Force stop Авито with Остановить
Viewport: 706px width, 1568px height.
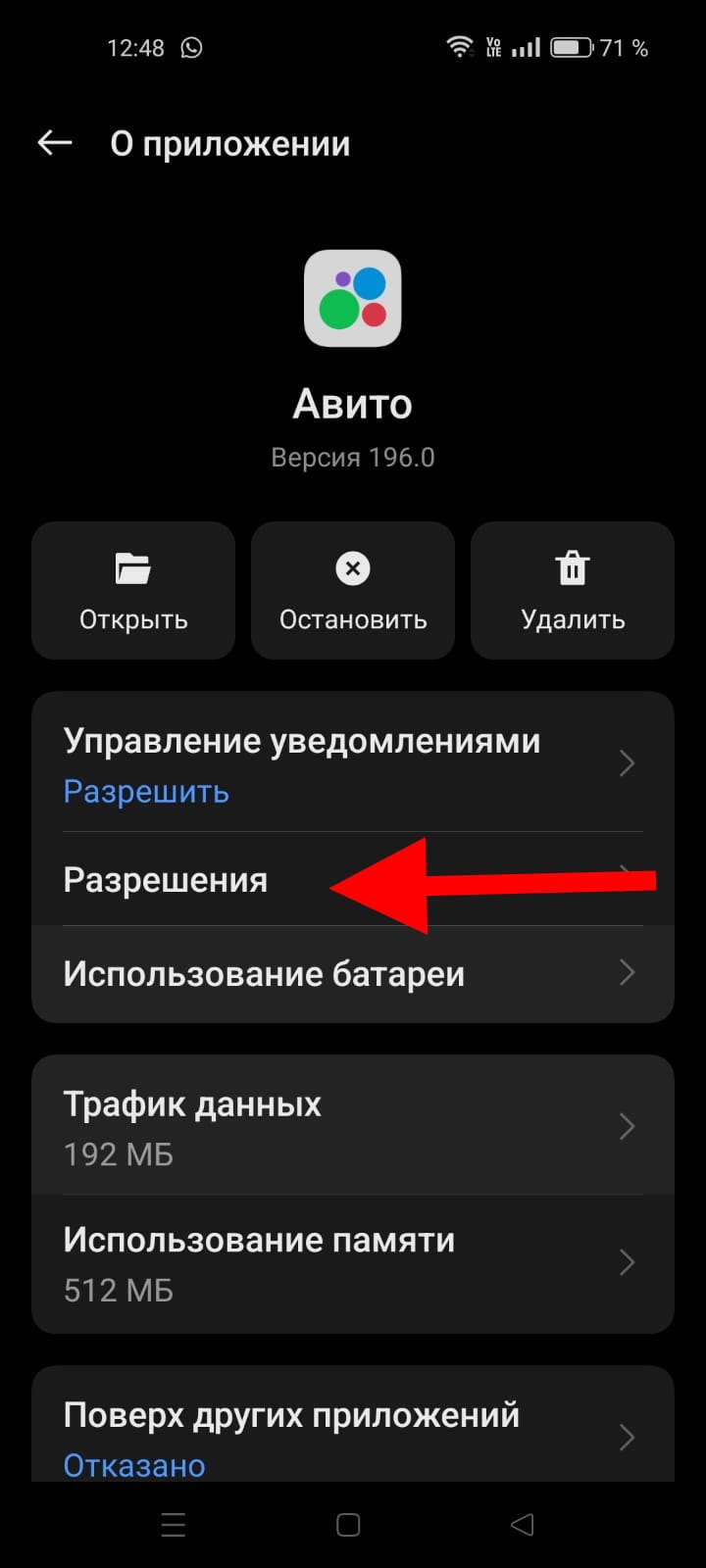[353, 590]
